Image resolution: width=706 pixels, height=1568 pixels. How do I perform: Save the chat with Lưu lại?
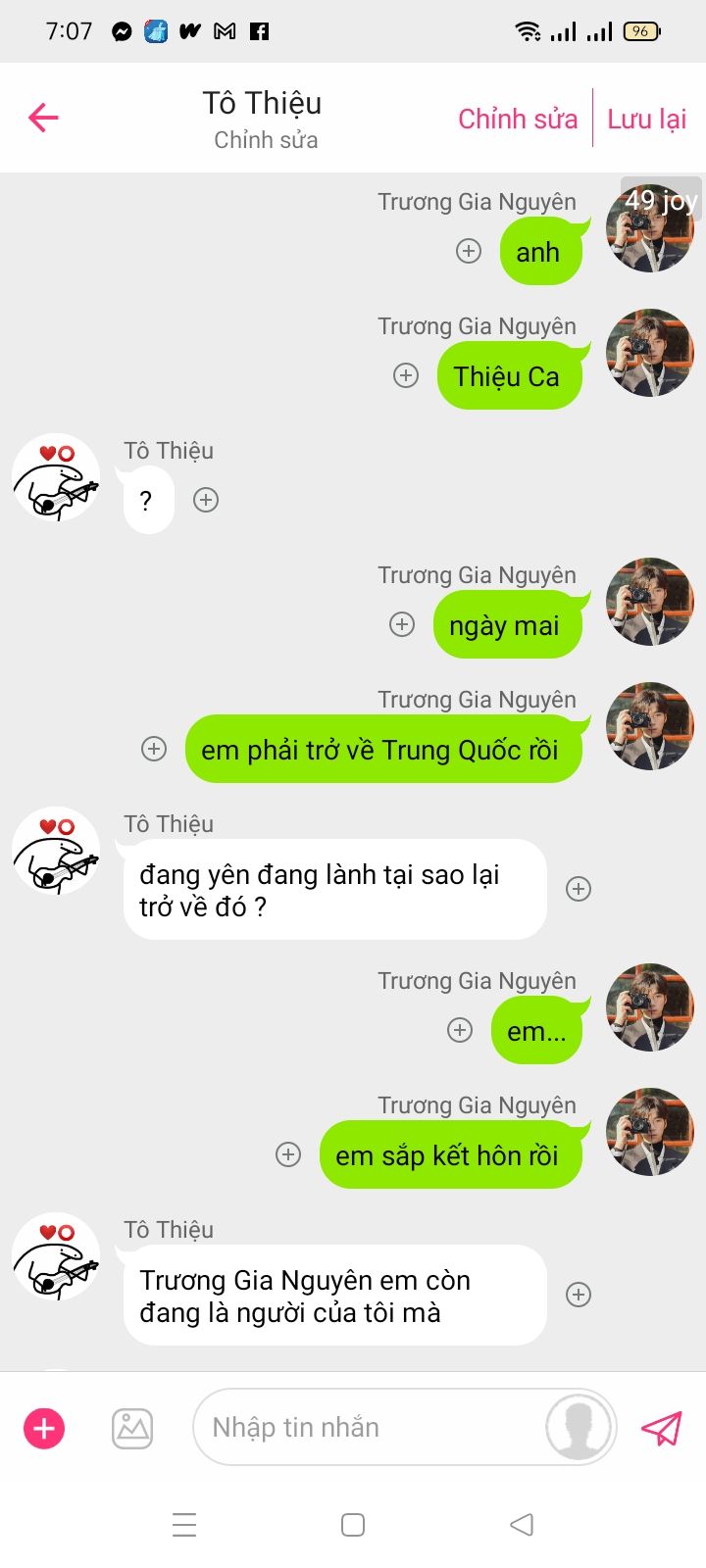(646, 119)
